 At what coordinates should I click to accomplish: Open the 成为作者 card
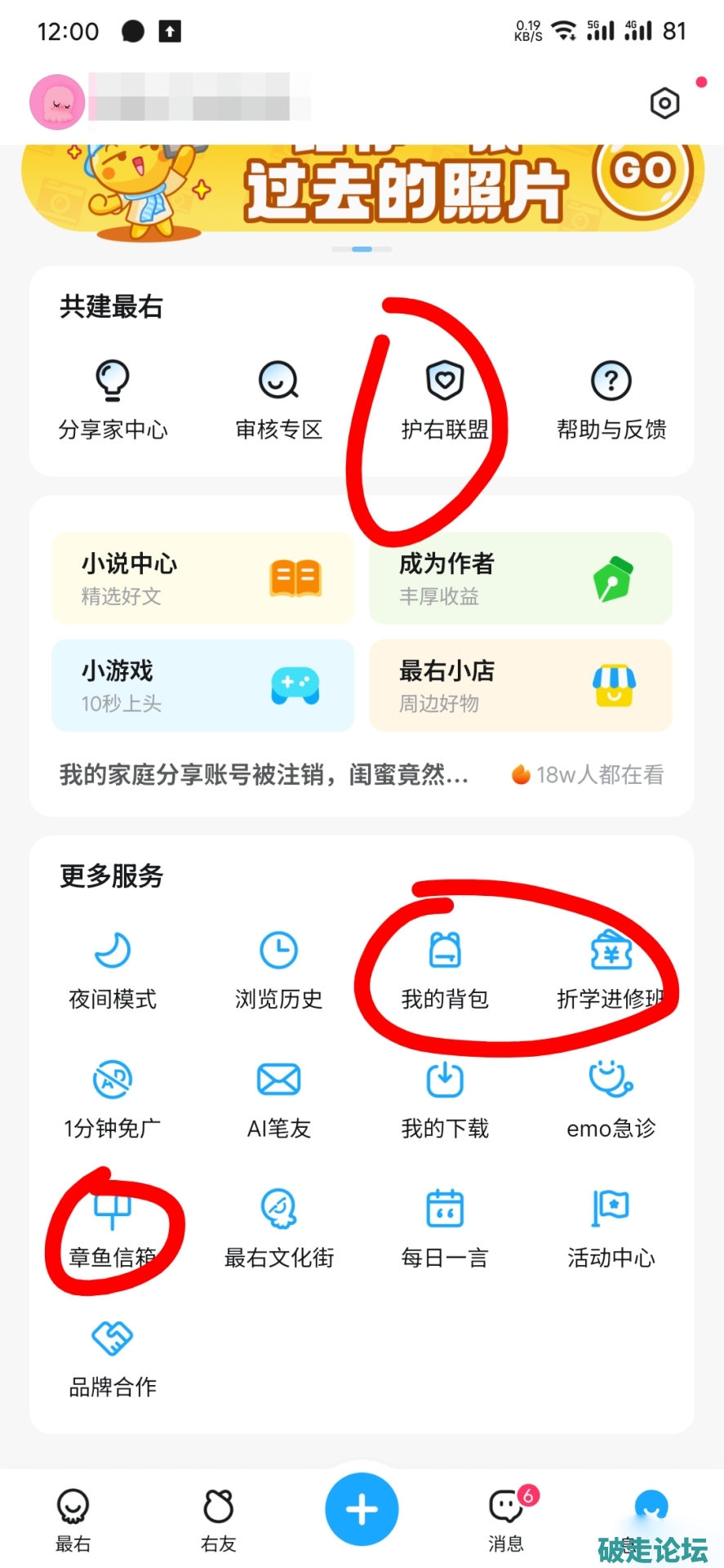[x=521, y=578]
